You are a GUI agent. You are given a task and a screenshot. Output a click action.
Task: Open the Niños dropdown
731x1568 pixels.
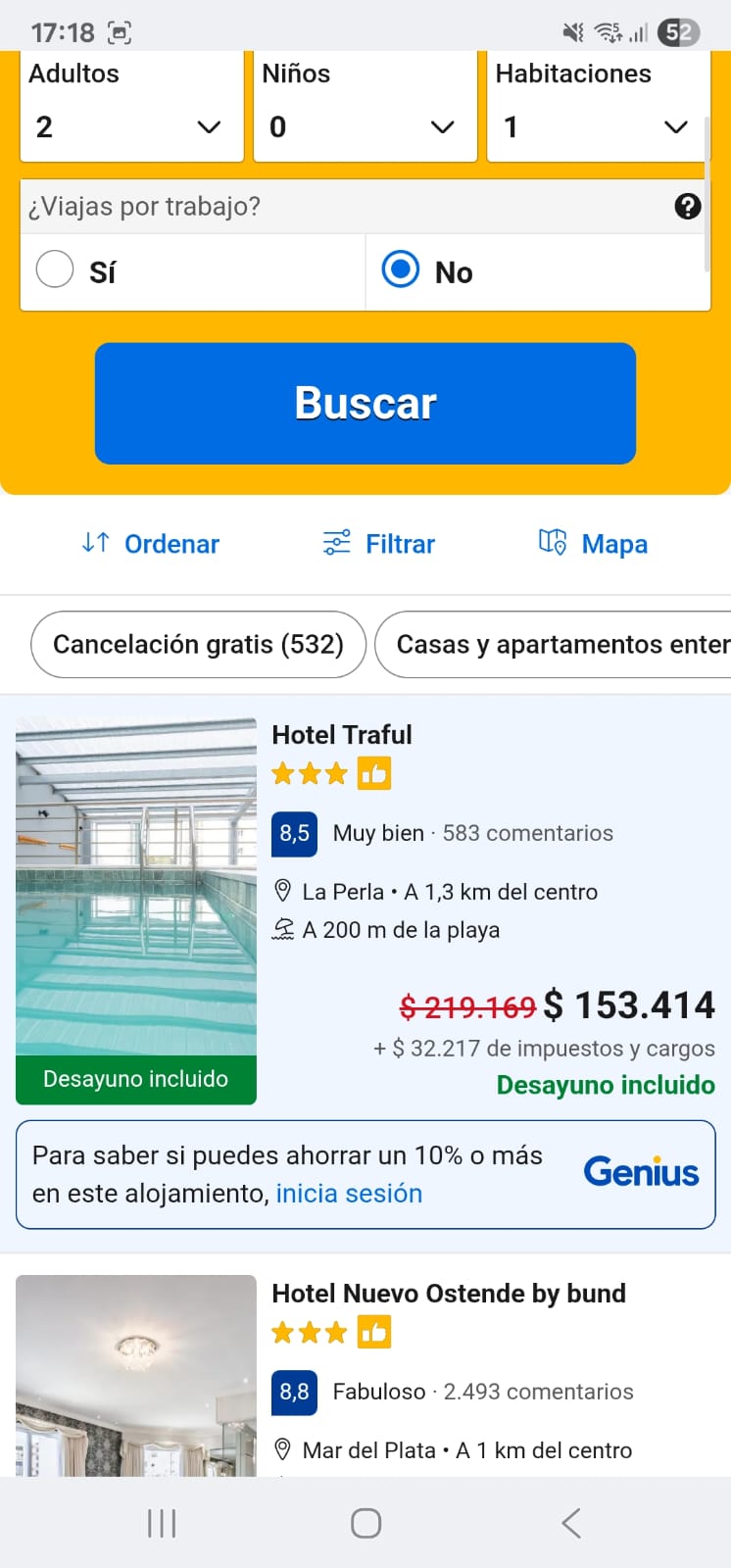tap(364, 127)
